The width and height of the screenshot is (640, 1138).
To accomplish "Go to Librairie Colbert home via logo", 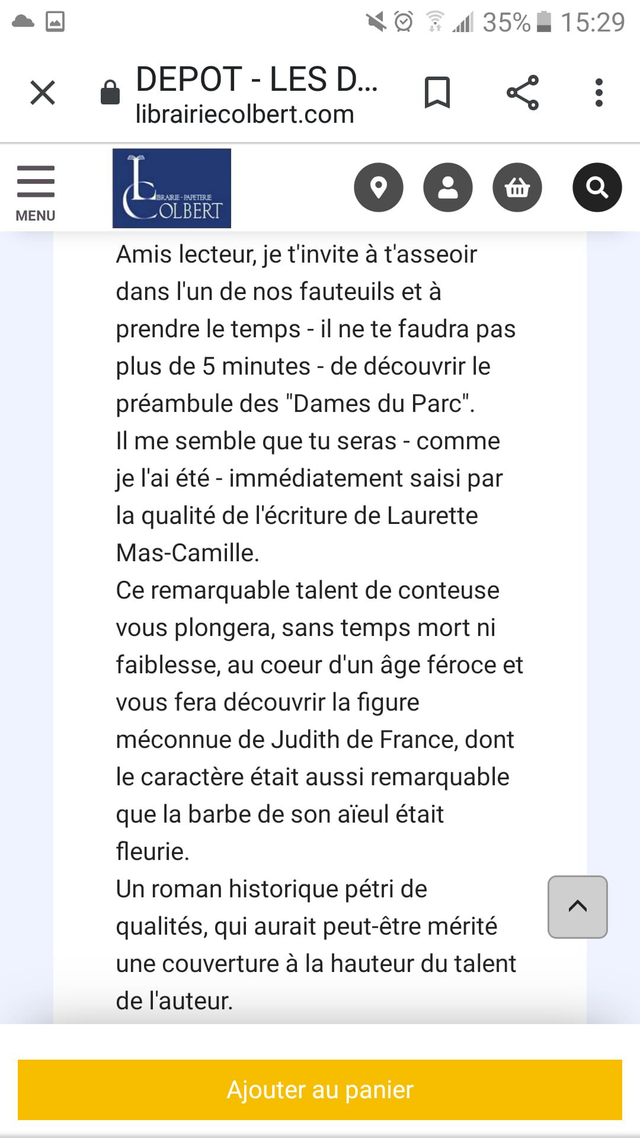I will click(171, 188).
